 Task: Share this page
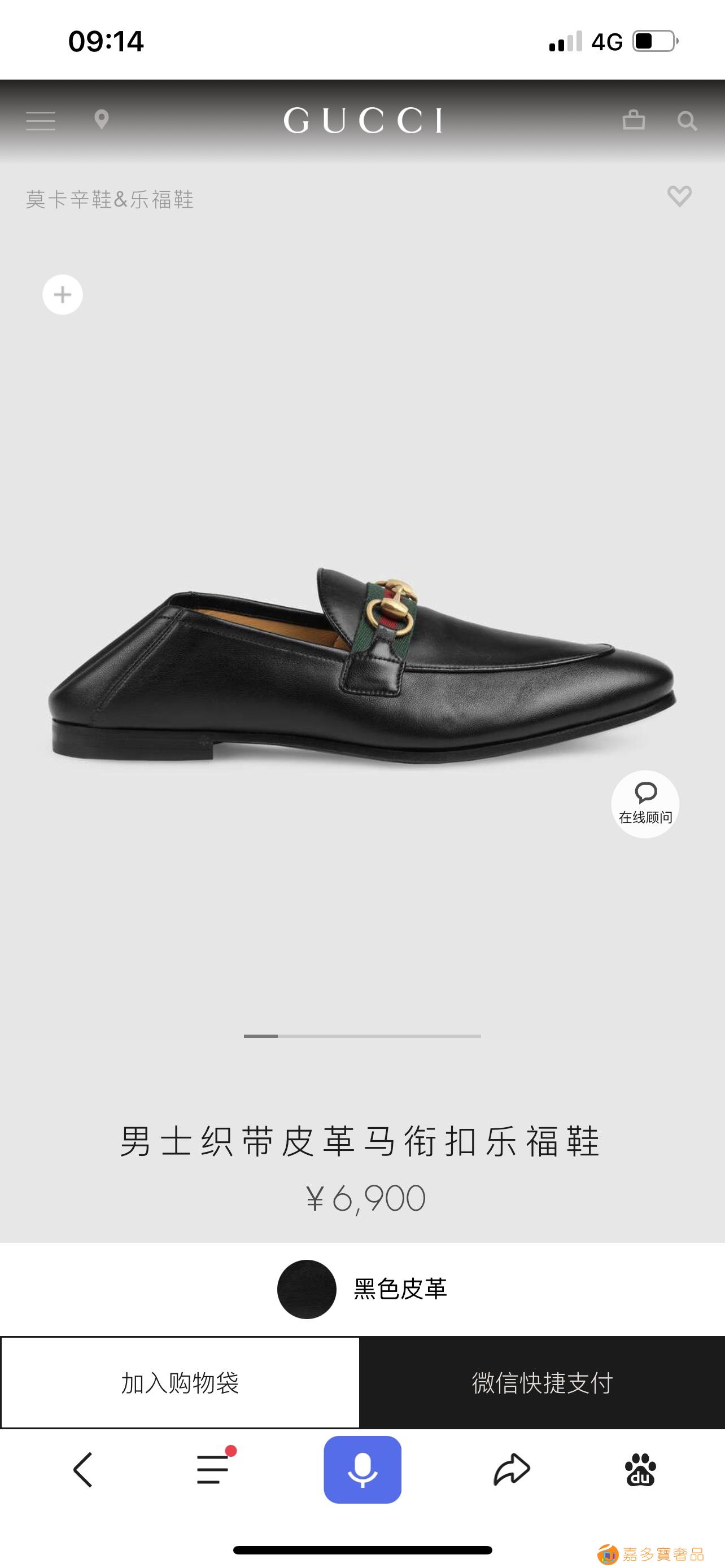(512, 1469)
